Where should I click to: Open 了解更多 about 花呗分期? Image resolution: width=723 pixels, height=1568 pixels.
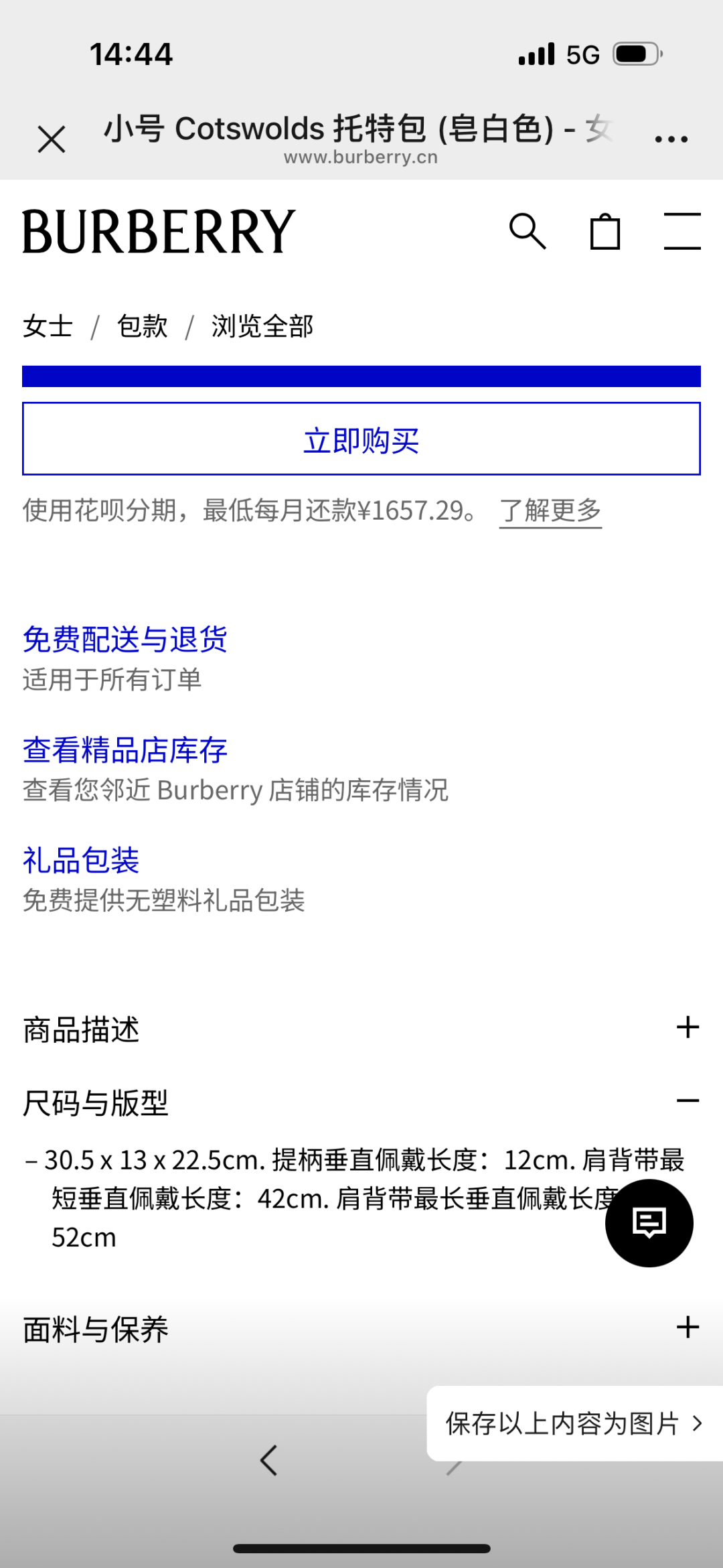[x=550, y=511]
